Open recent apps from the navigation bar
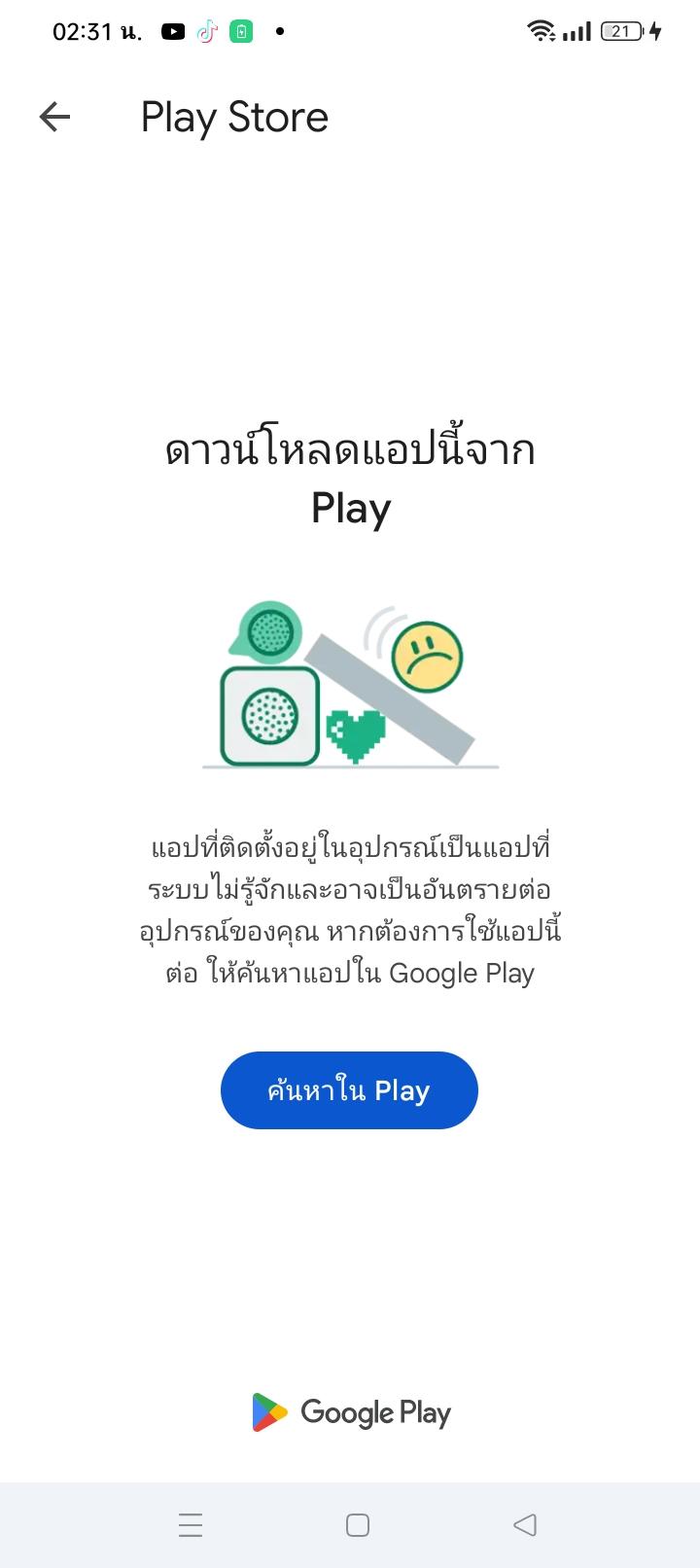The width and height of the screenshot is (700, 1568). point(191,1524)
